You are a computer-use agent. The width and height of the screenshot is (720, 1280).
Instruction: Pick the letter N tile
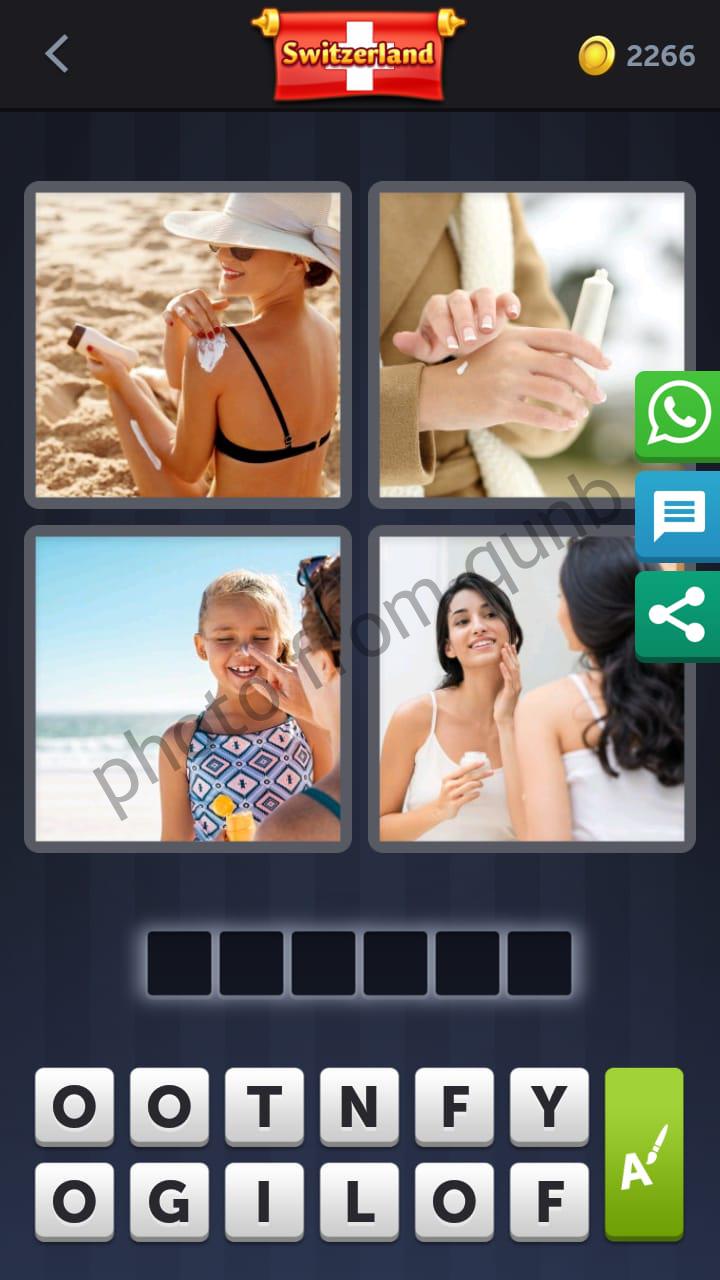point(359,1106)
